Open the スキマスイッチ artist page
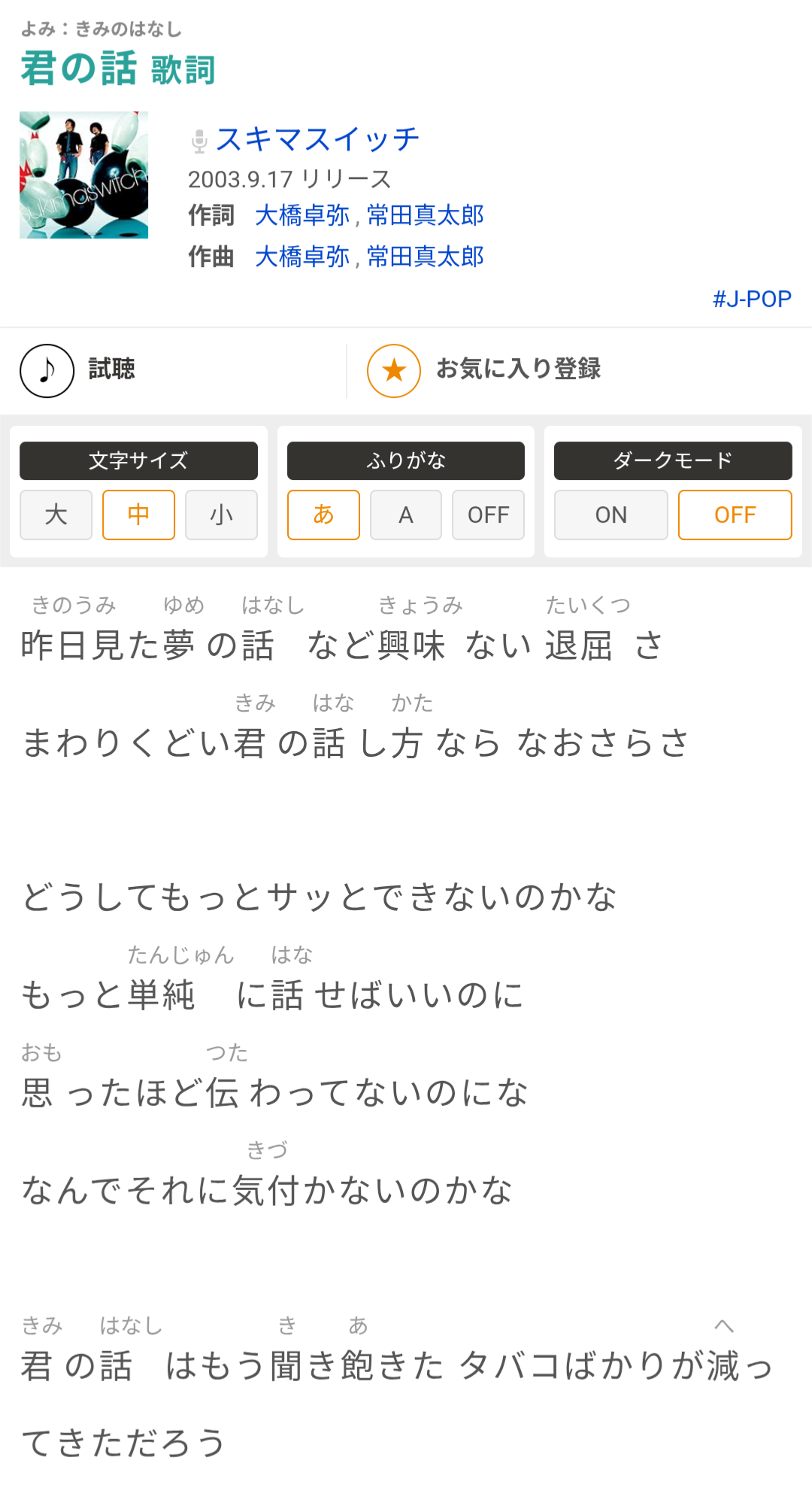Screen dimensions: 812x1494 coord(317,138)
